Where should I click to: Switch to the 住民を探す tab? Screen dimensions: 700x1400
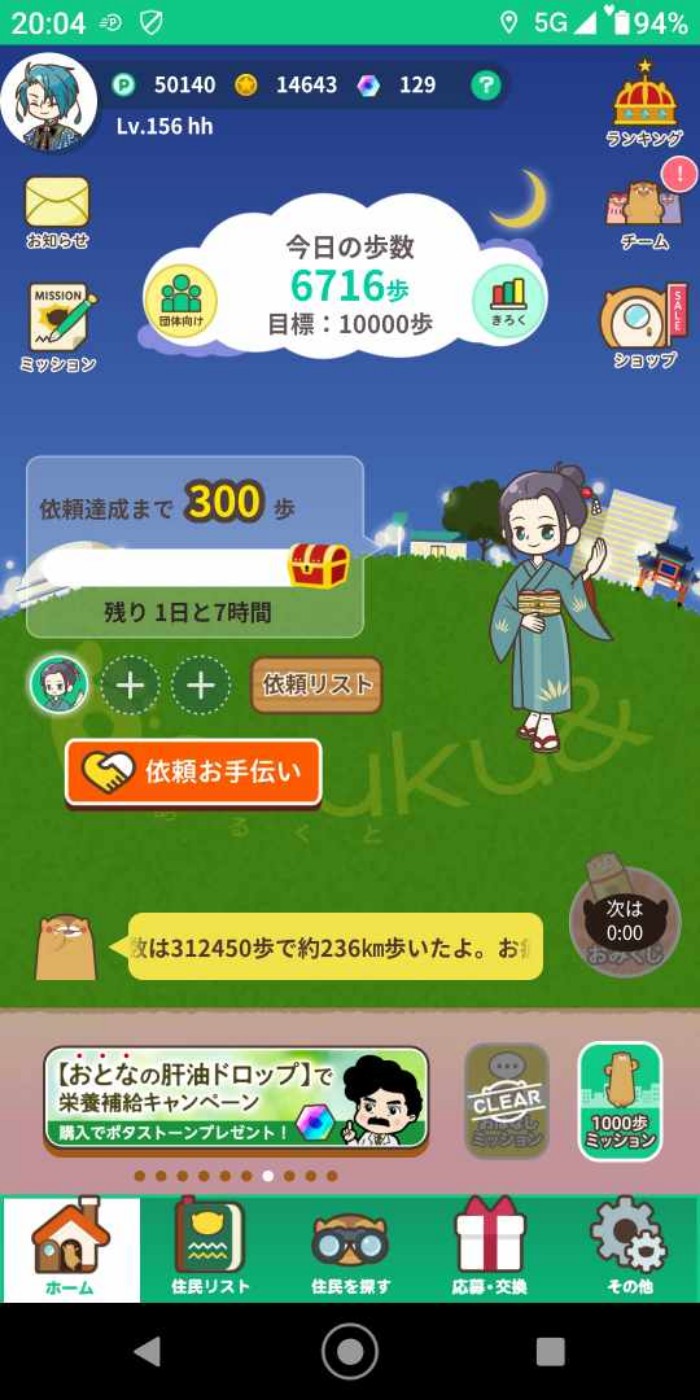click(350, 1248)
